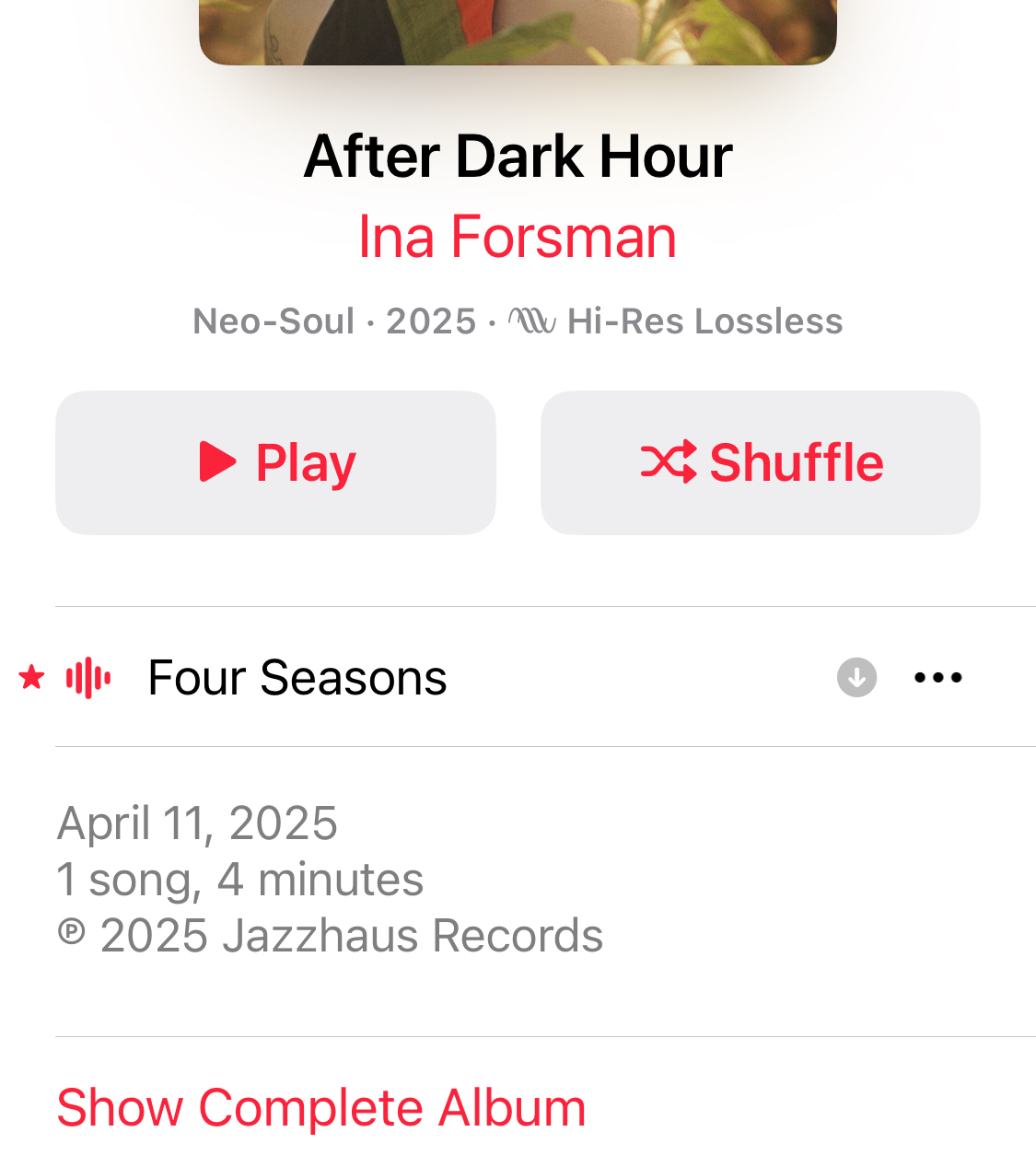The width and height of the screenshot is (1036, 1167).
Task: Open more options for Four Seasons
Action: [x=937, y=678]
